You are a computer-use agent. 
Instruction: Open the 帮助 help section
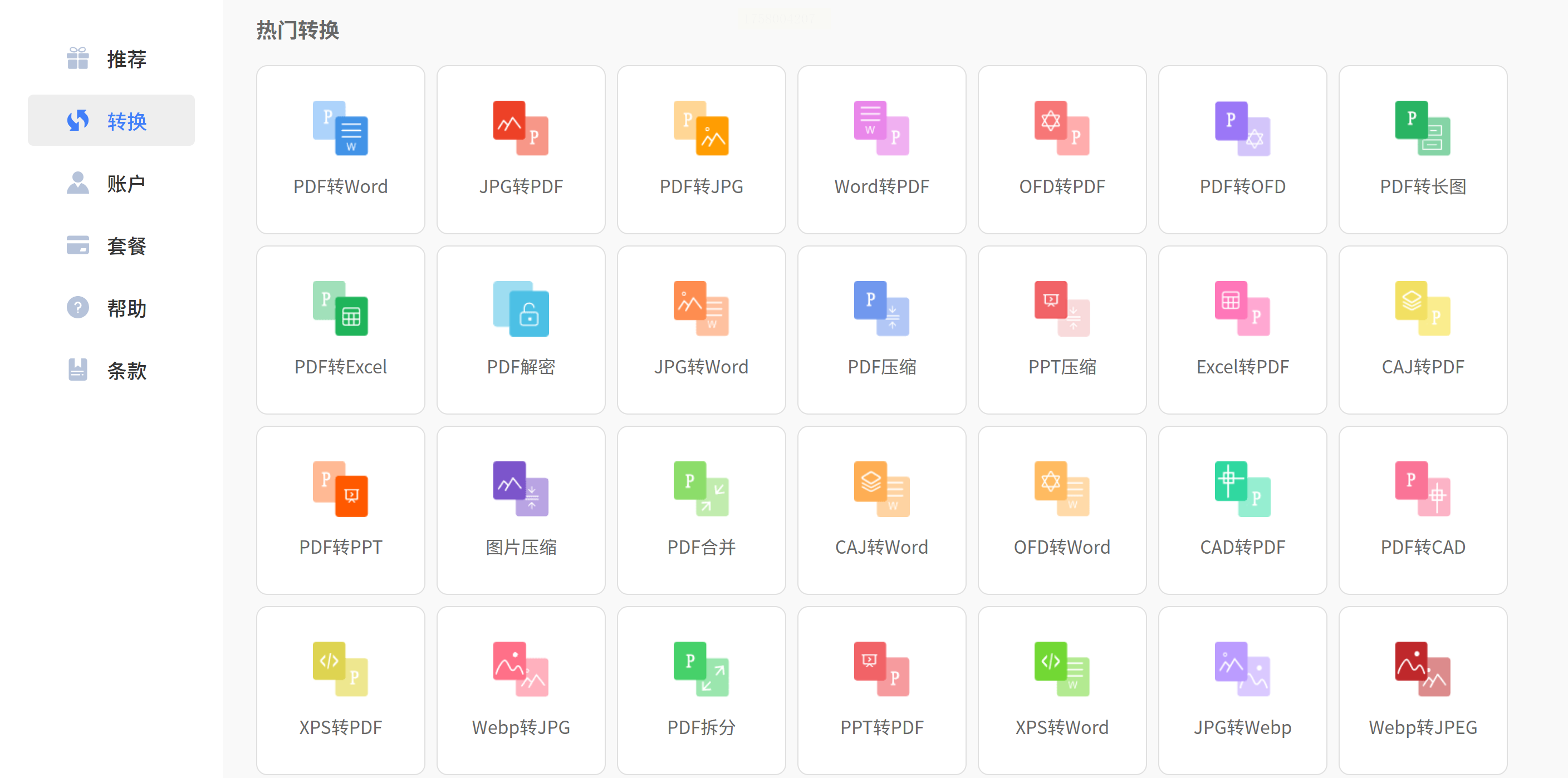[x=111, y=308]
